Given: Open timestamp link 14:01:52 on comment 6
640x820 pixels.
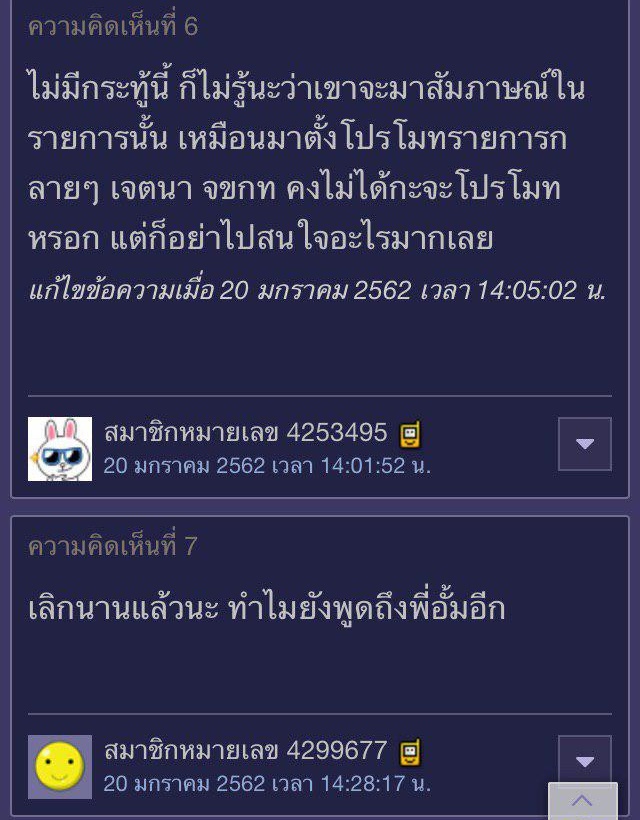Looking at the screenshot, I should [x=267, y=466].
